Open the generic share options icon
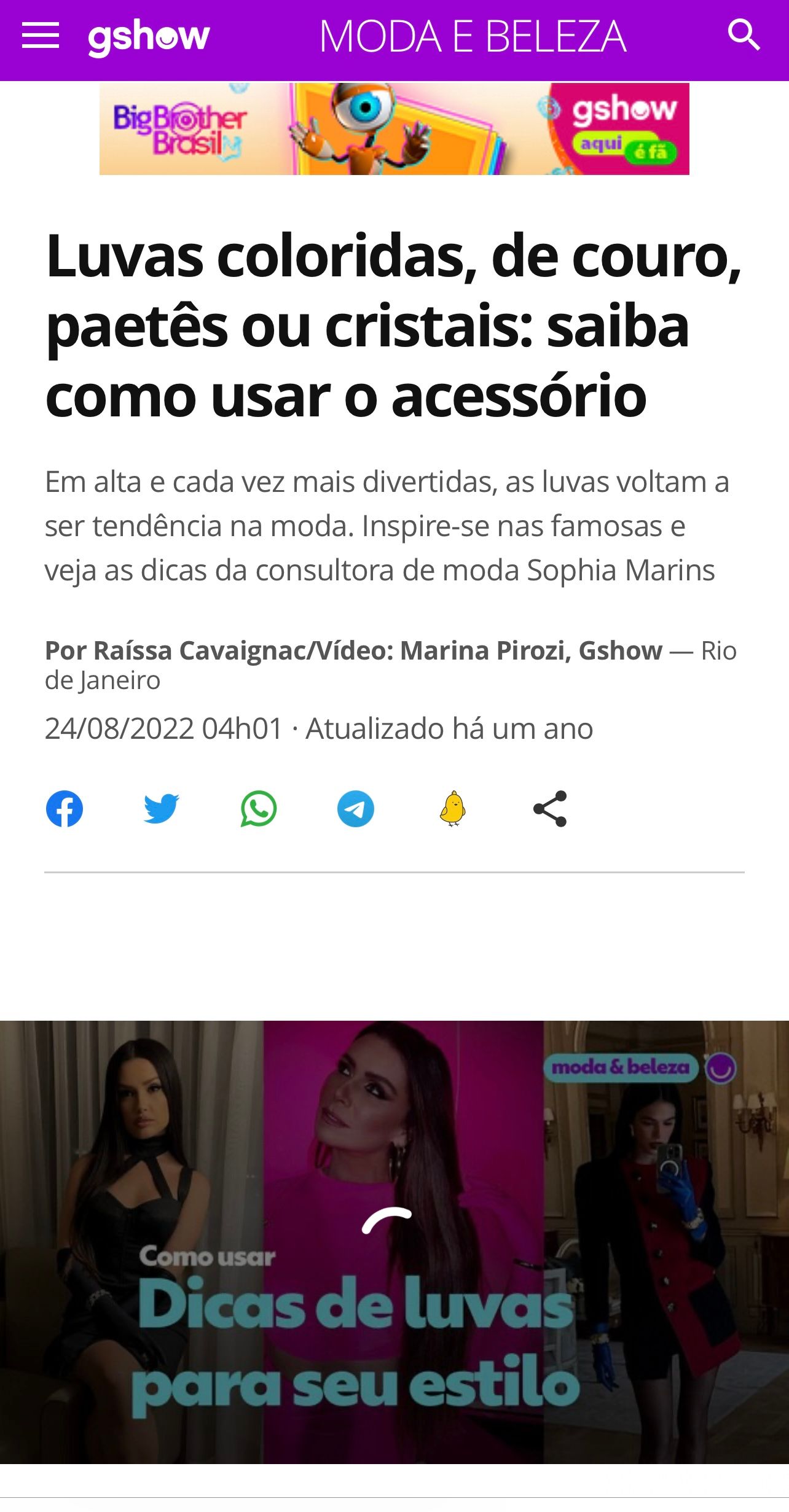The width and height of the screenshot is (789, 1512). pyautogui.click(x=550, y=808)
